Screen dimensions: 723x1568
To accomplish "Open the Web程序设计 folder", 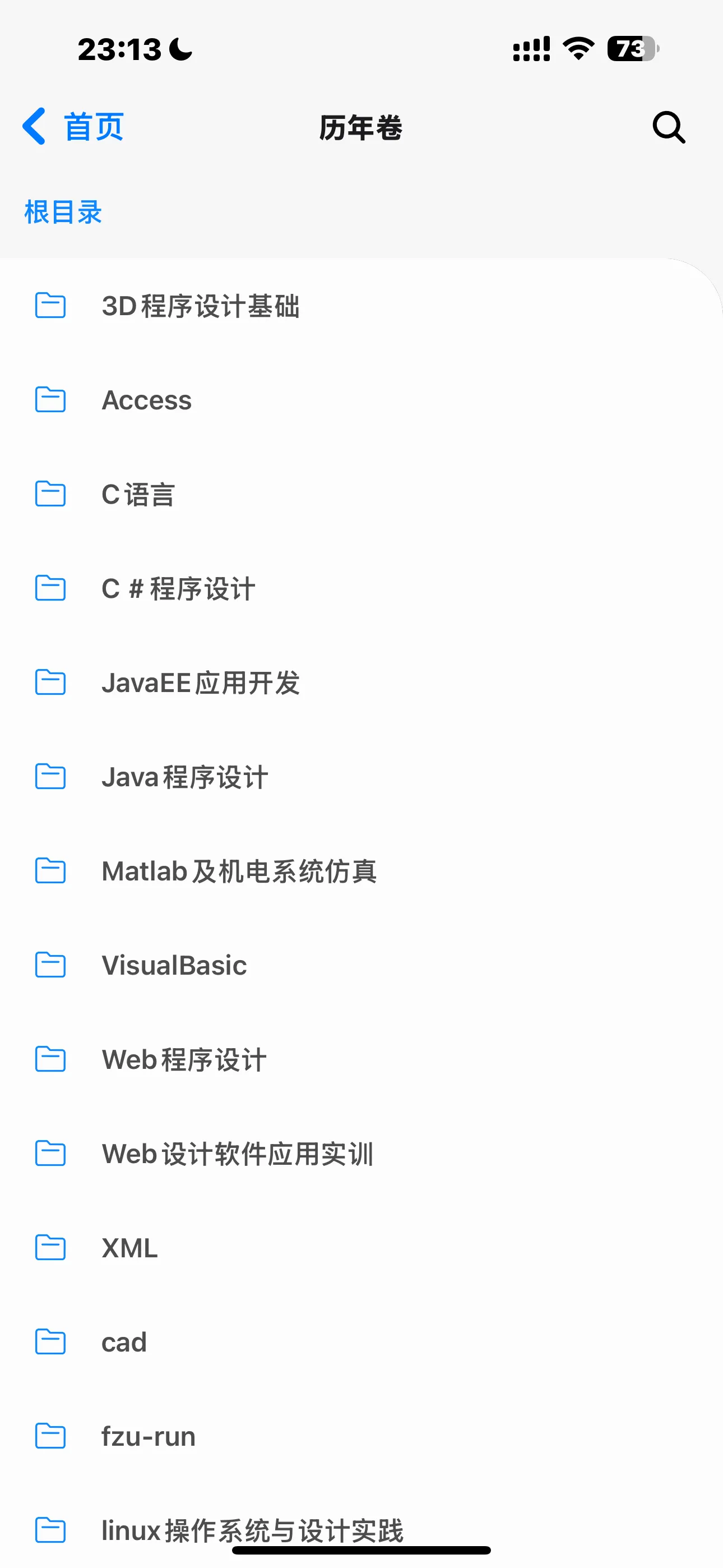I will [x=184, y=1060].
